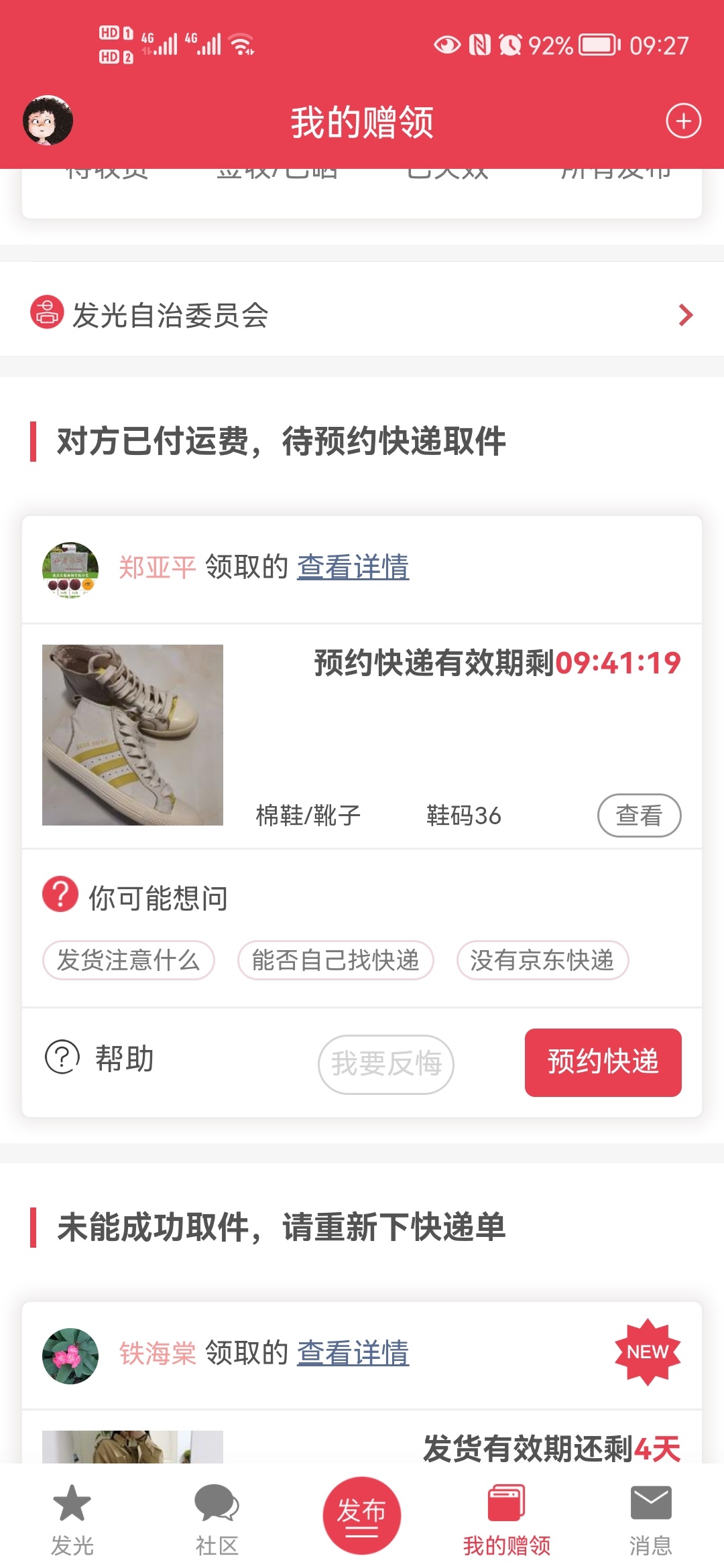Screen dimensions: 724x1568
Task: Book courier pickup with 预约快递
Action: (x=602, y=1062)
